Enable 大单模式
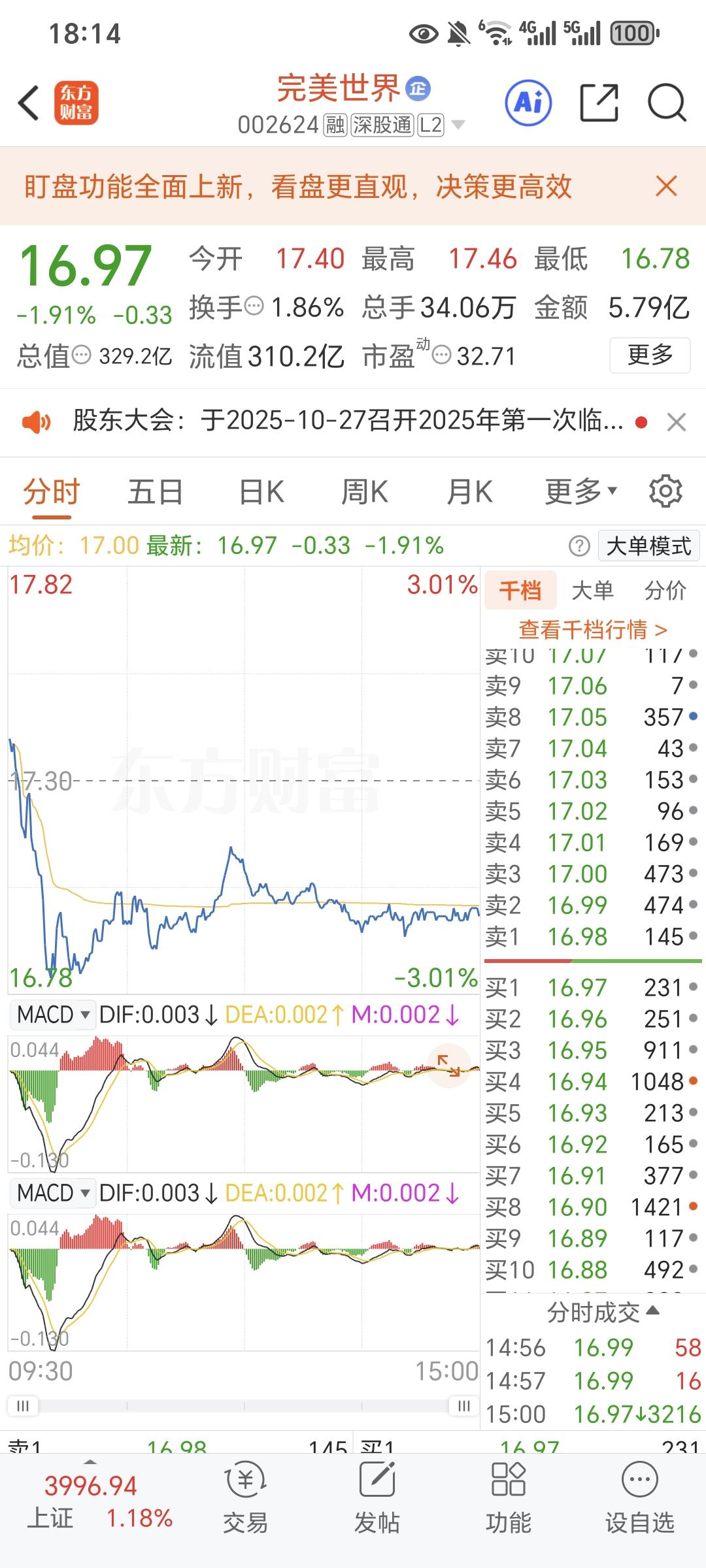 (648, 546)
